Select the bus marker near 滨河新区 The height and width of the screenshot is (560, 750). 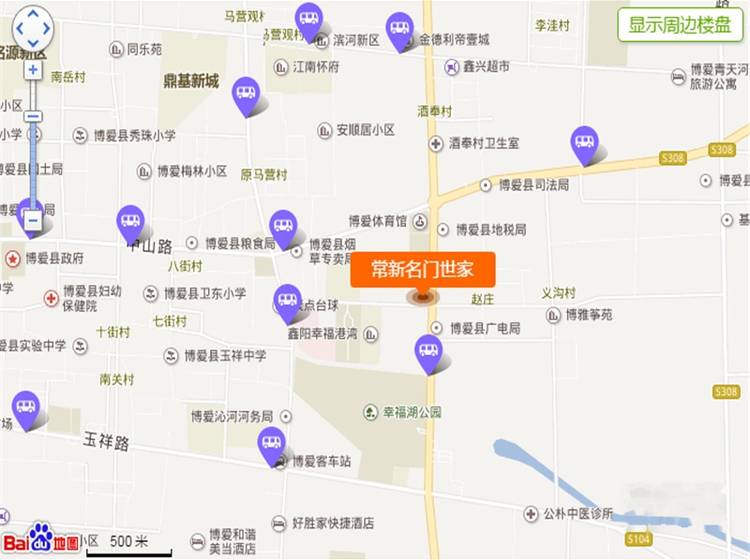click(x=309, y=19)
